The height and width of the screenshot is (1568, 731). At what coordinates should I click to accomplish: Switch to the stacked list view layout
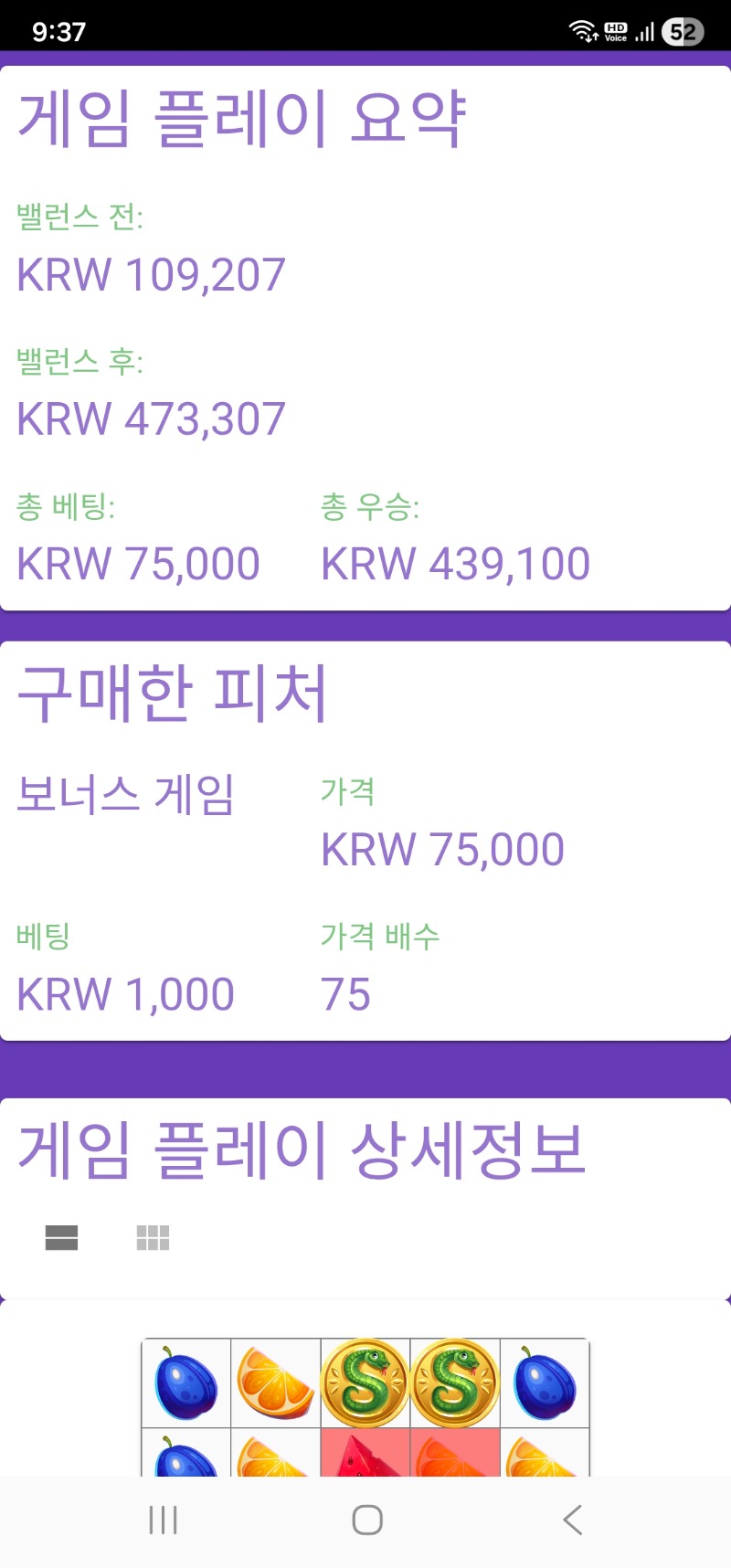(x=61, y=1237)
